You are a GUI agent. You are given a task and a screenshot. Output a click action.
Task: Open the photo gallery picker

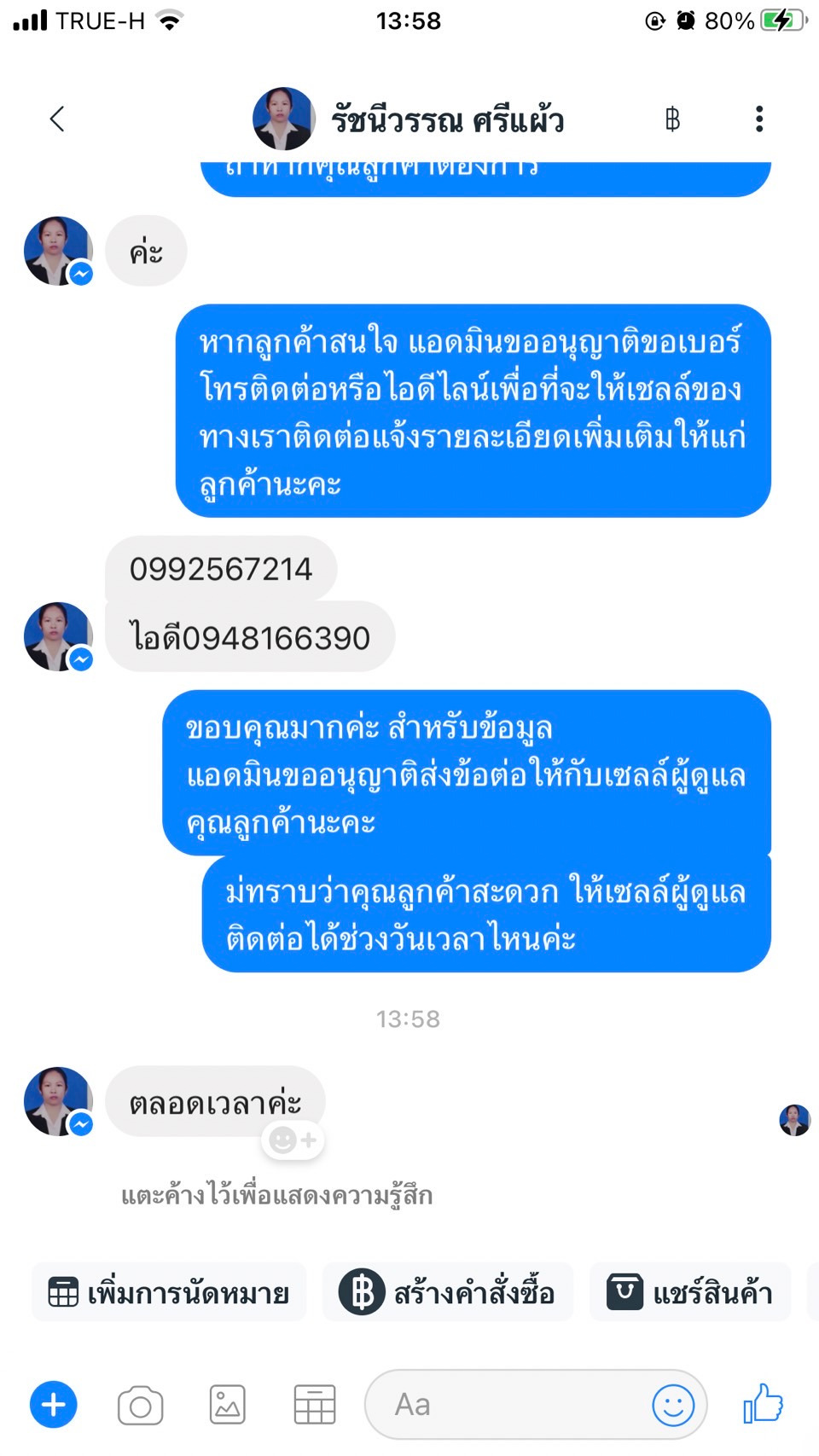(x=228, y=1405)
